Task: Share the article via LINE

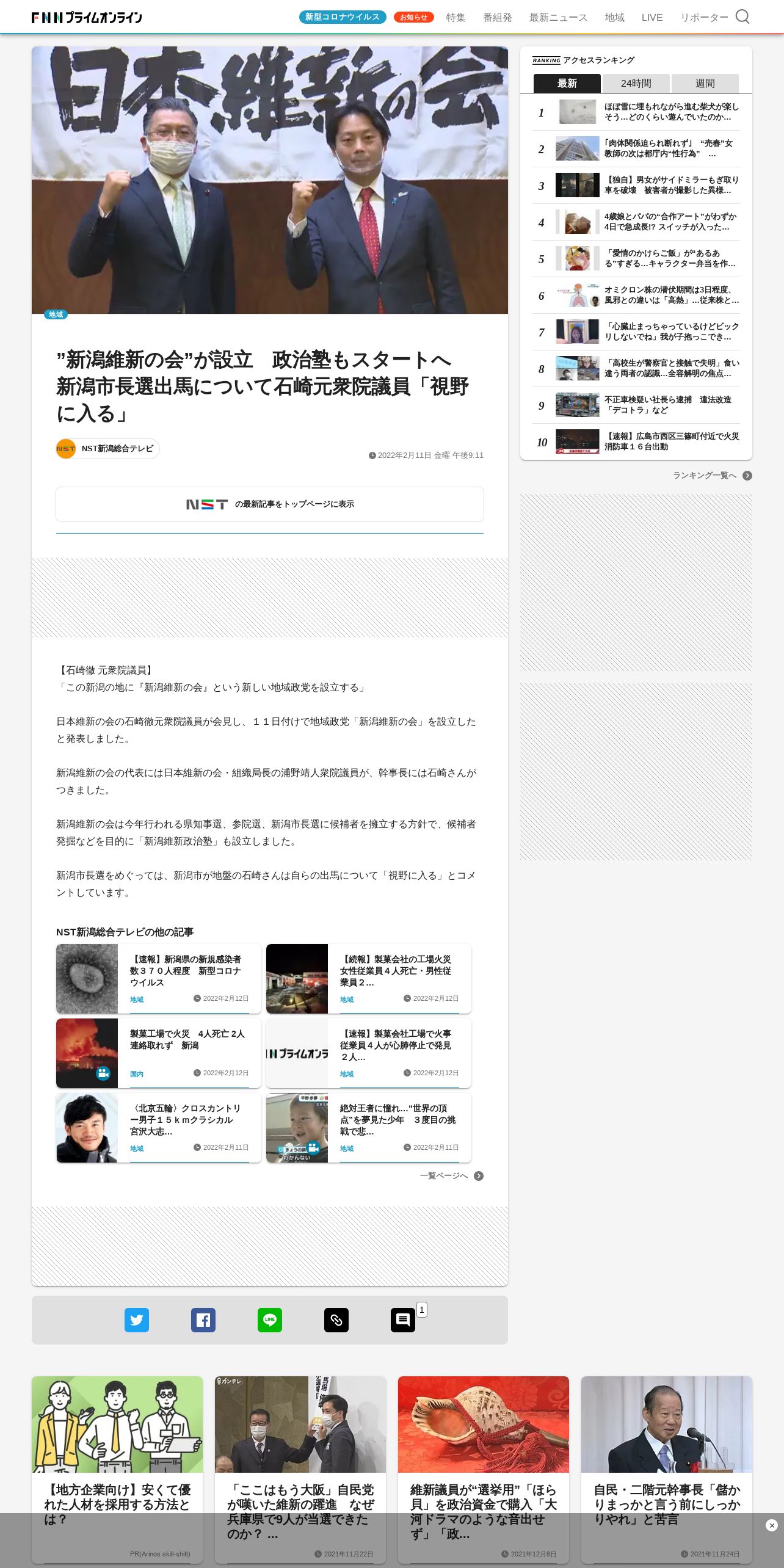Action: point(270,1320)
